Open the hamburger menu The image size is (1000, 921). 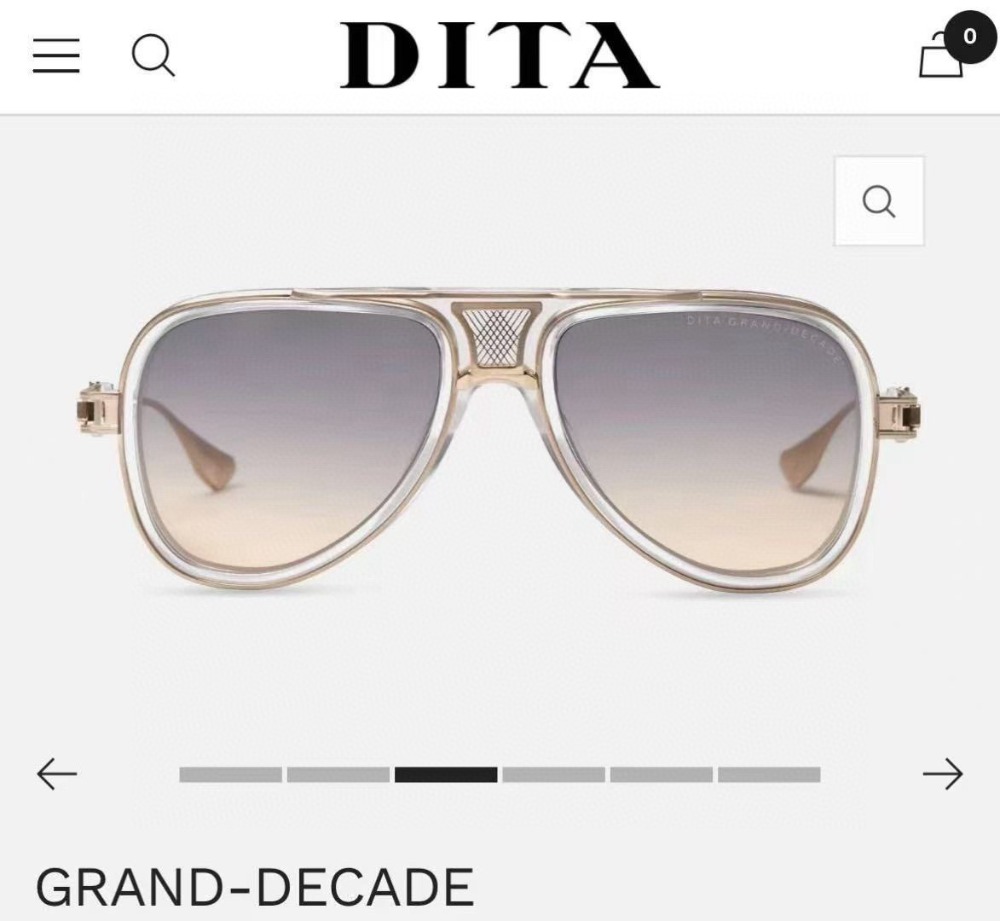[56, 56]
